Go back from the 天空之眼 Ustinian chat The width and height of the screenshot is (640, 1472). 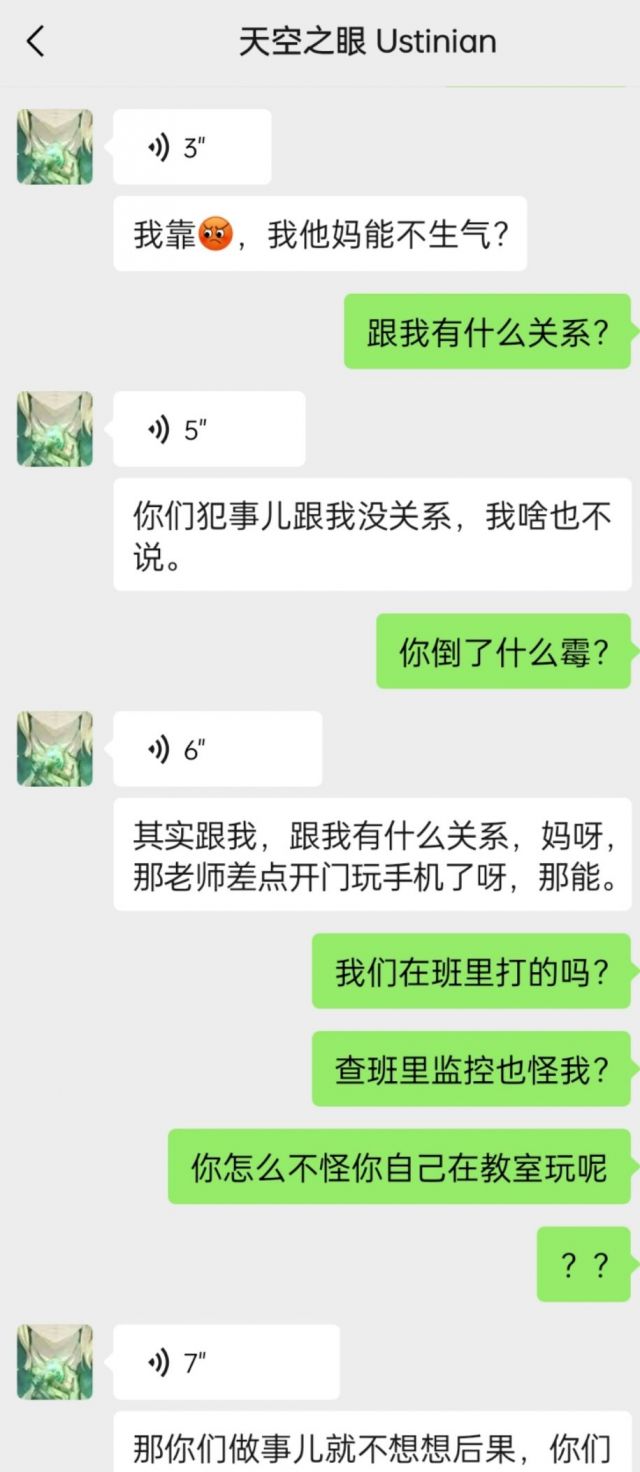(36, 42)
